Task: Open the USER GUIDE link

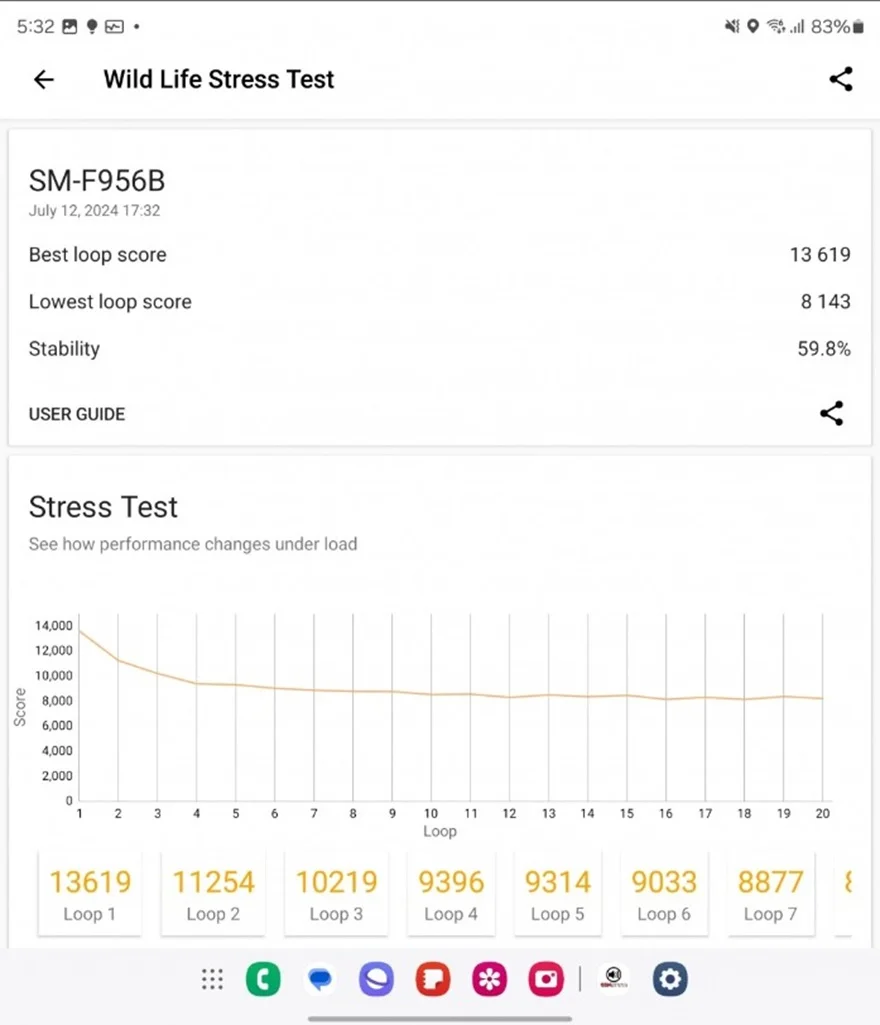Action: pos(77,414)
